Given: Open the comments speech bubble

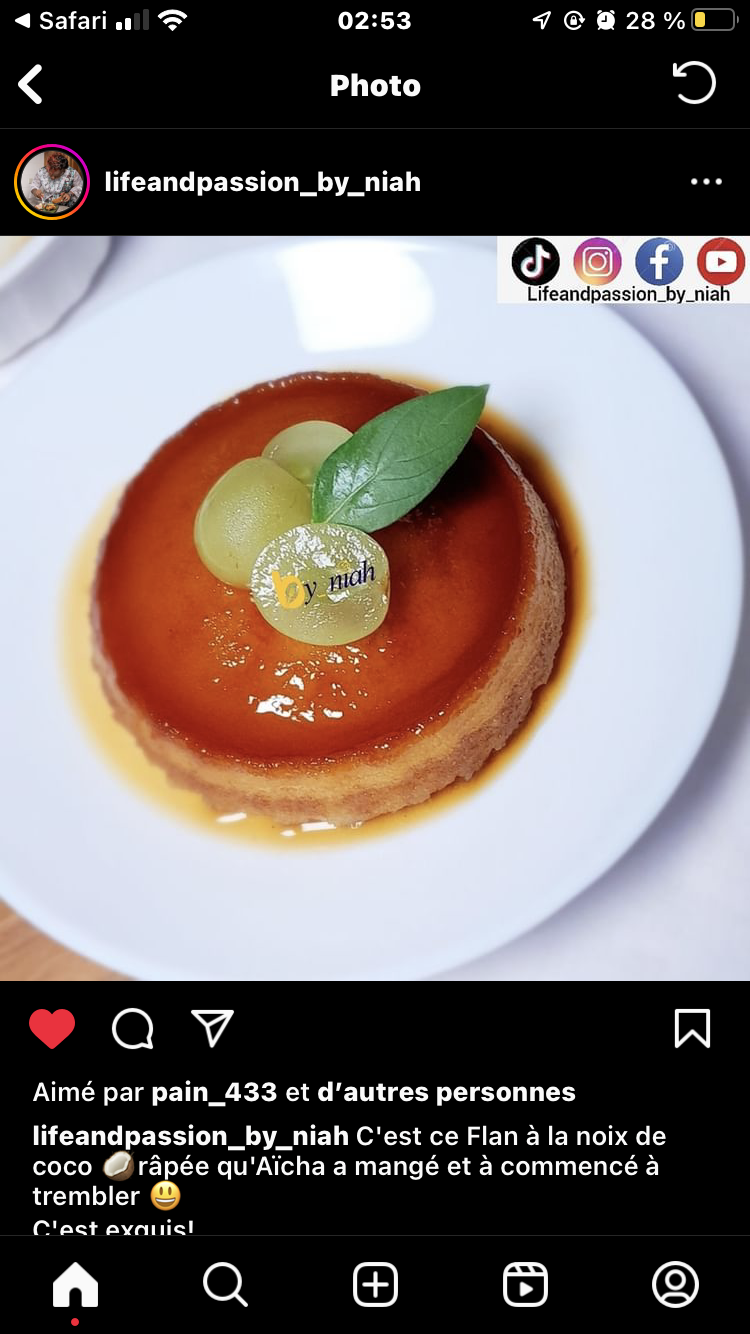Looking at the screenshot, I should [132, 1028].
